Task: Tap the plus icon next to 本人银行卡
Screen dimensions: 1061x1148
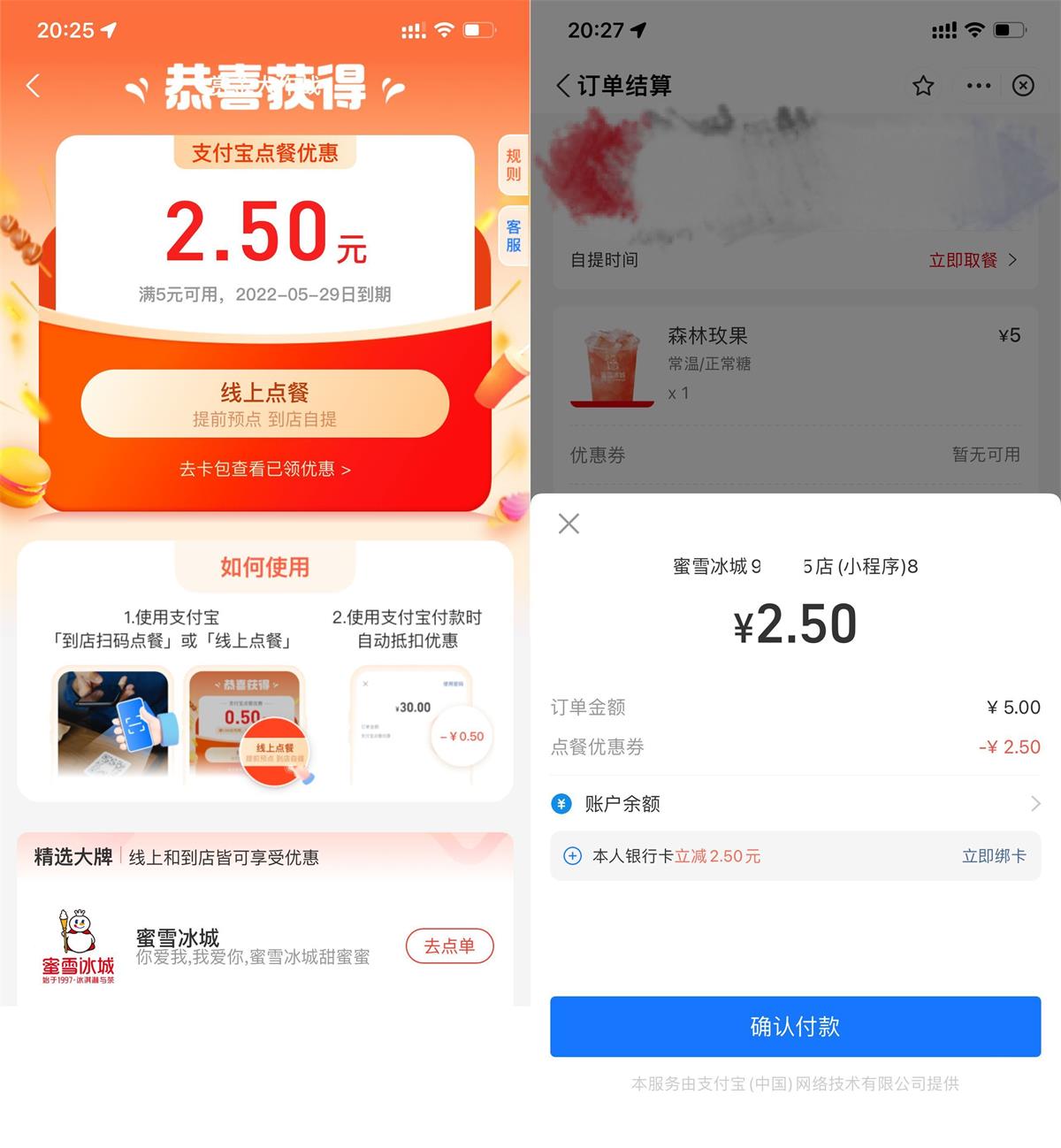Action: pos(575,855)
